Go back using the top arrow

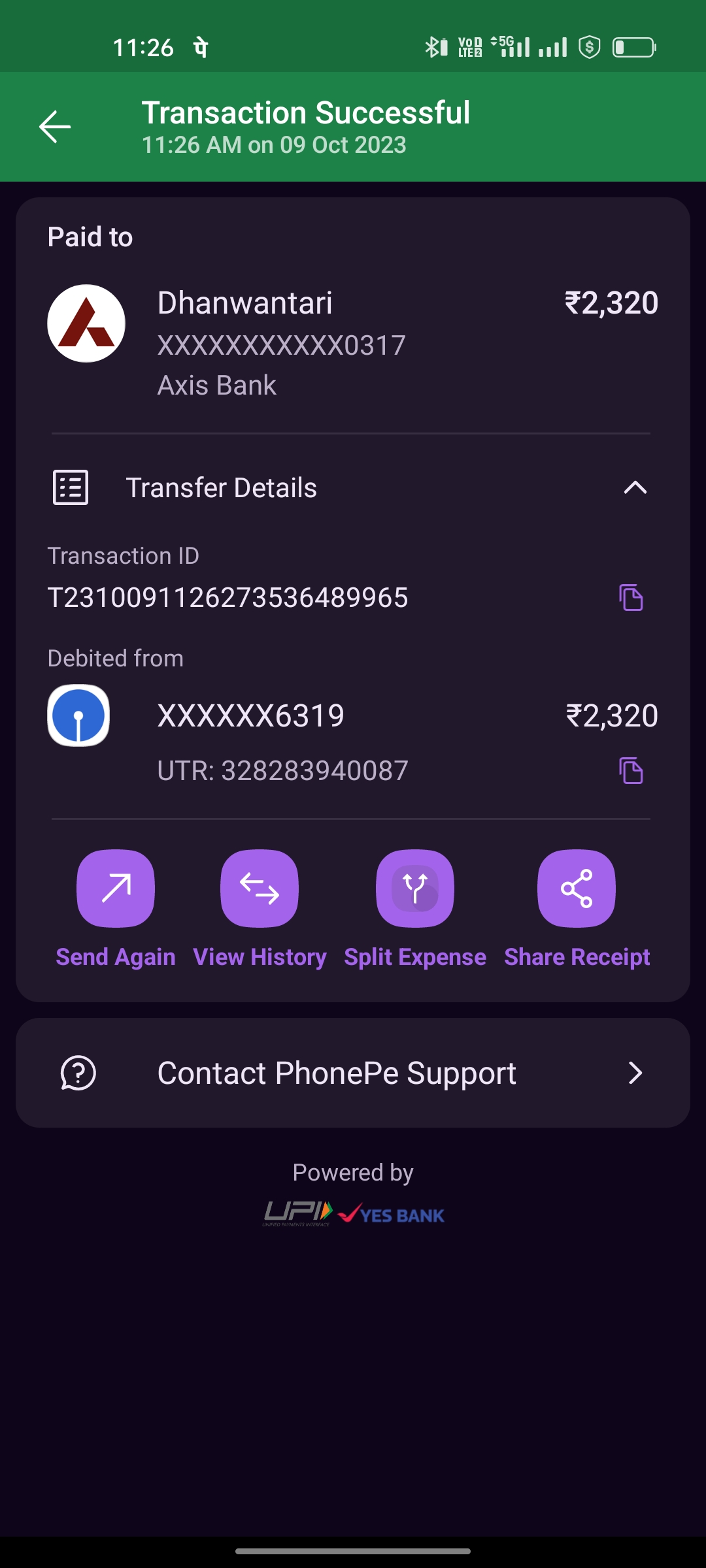click(55, 126)
